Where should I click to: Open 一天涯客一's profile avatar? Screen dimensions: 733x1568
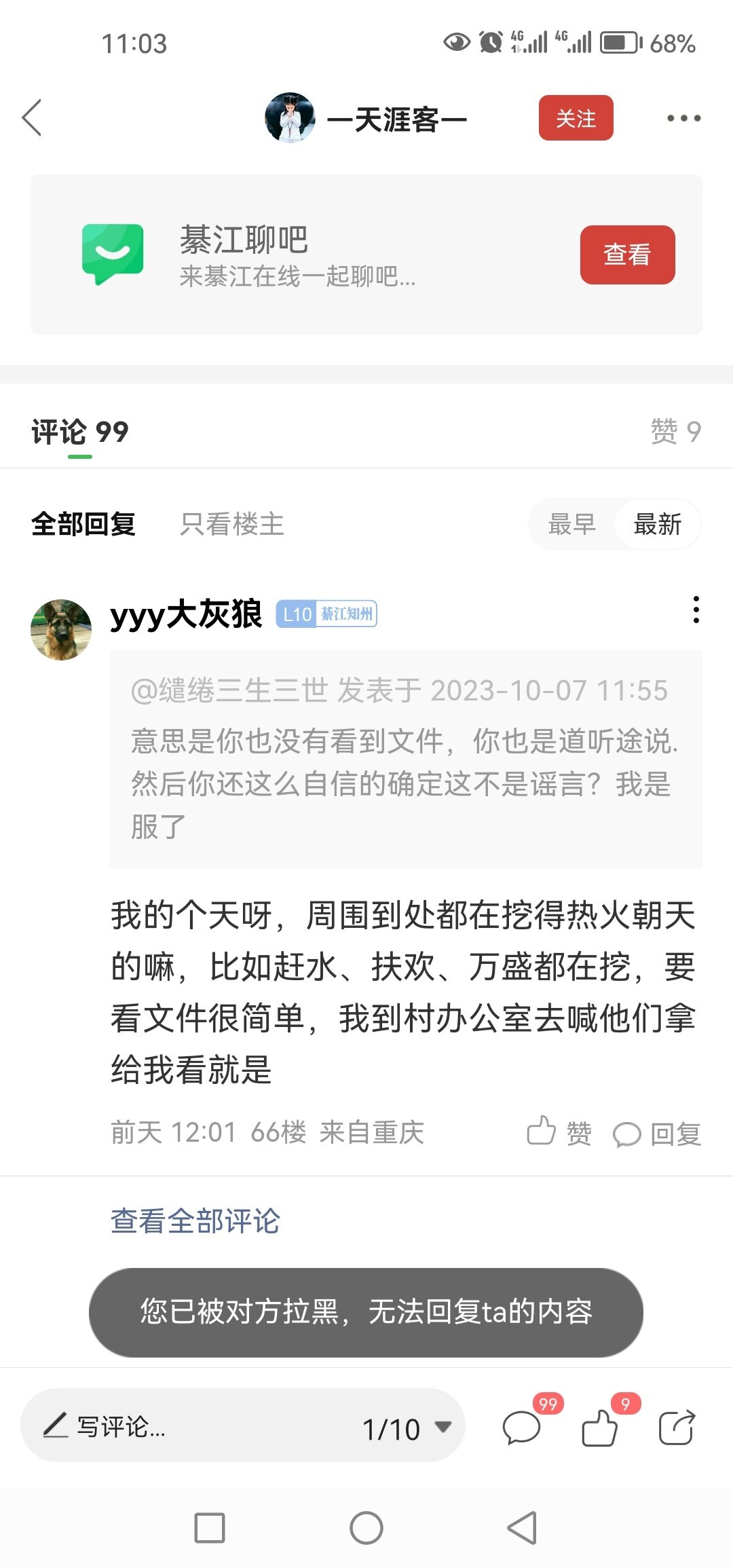[x=290, y=118]
